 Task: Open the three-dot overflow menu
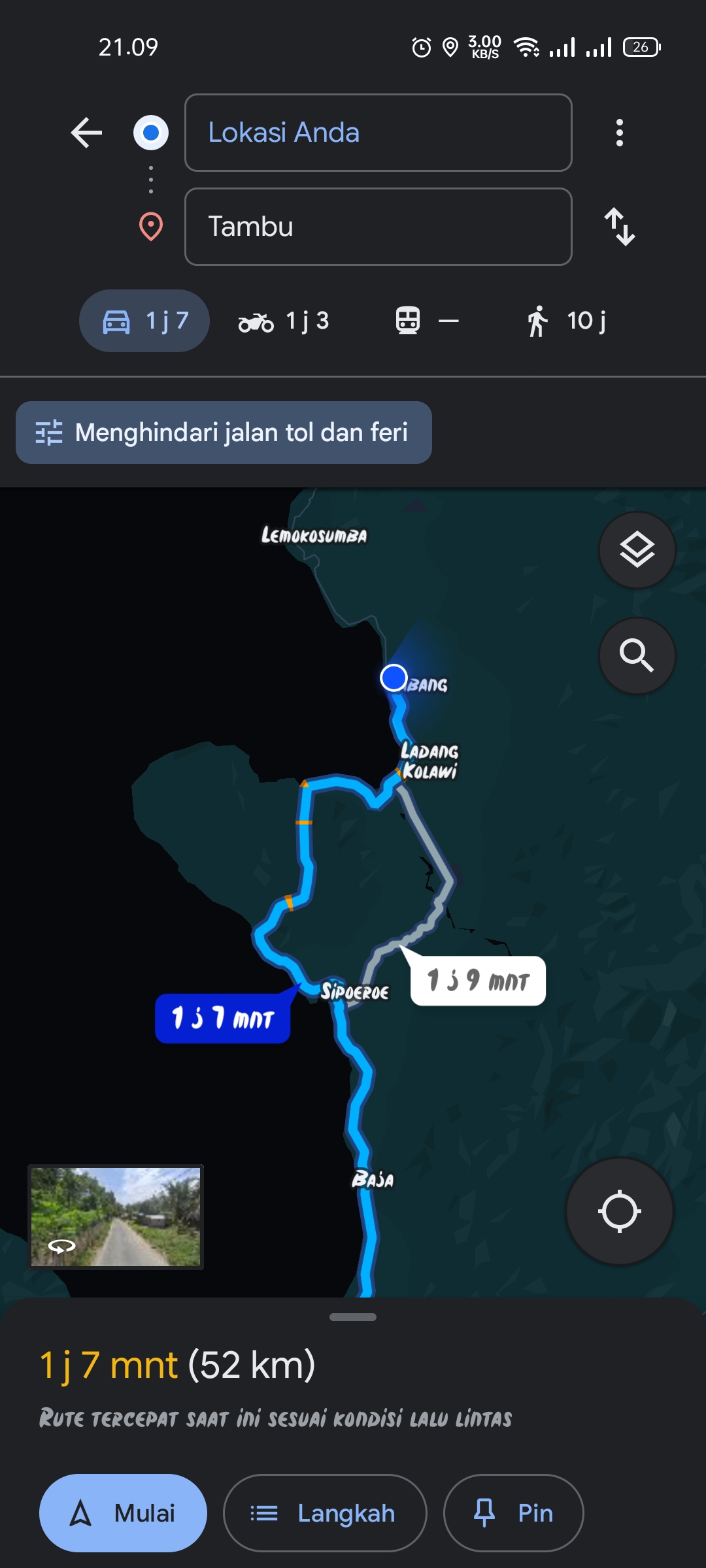tap(619, 133)
